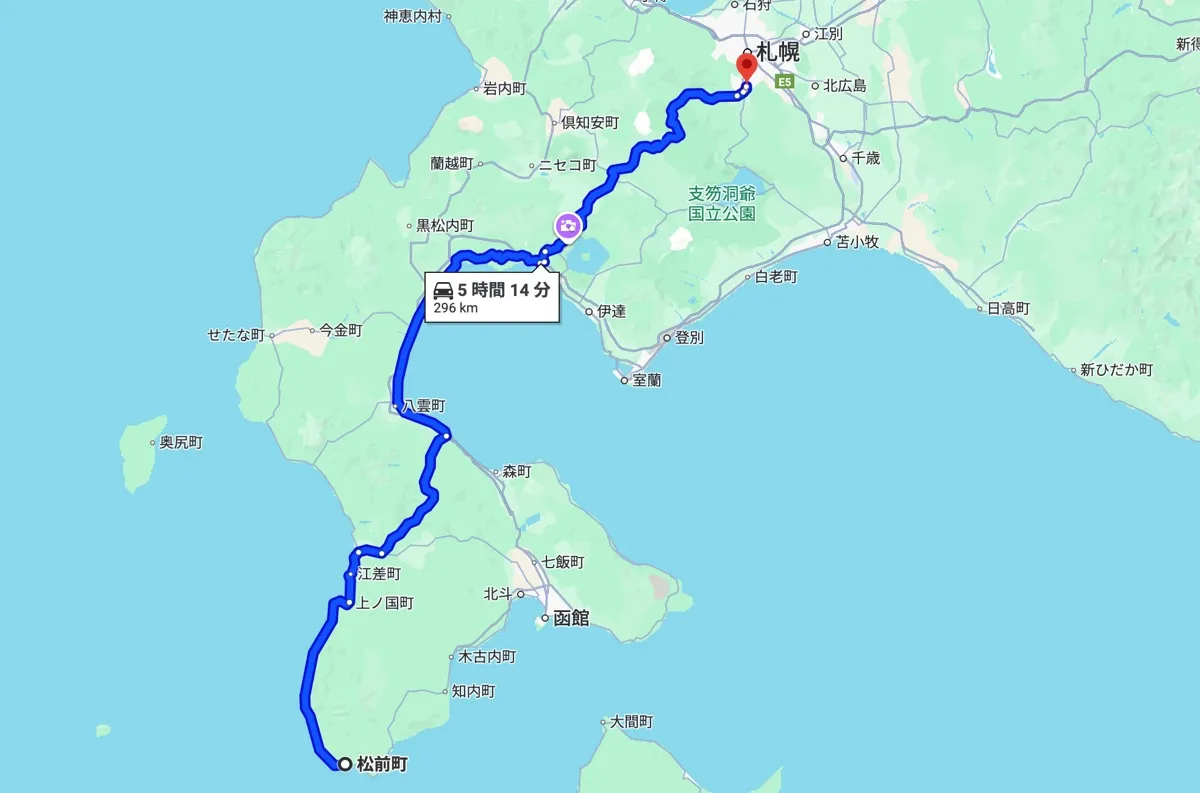1200x793 pixels.
Task: Tap the origin marker at 松前町
Action: 345,764
